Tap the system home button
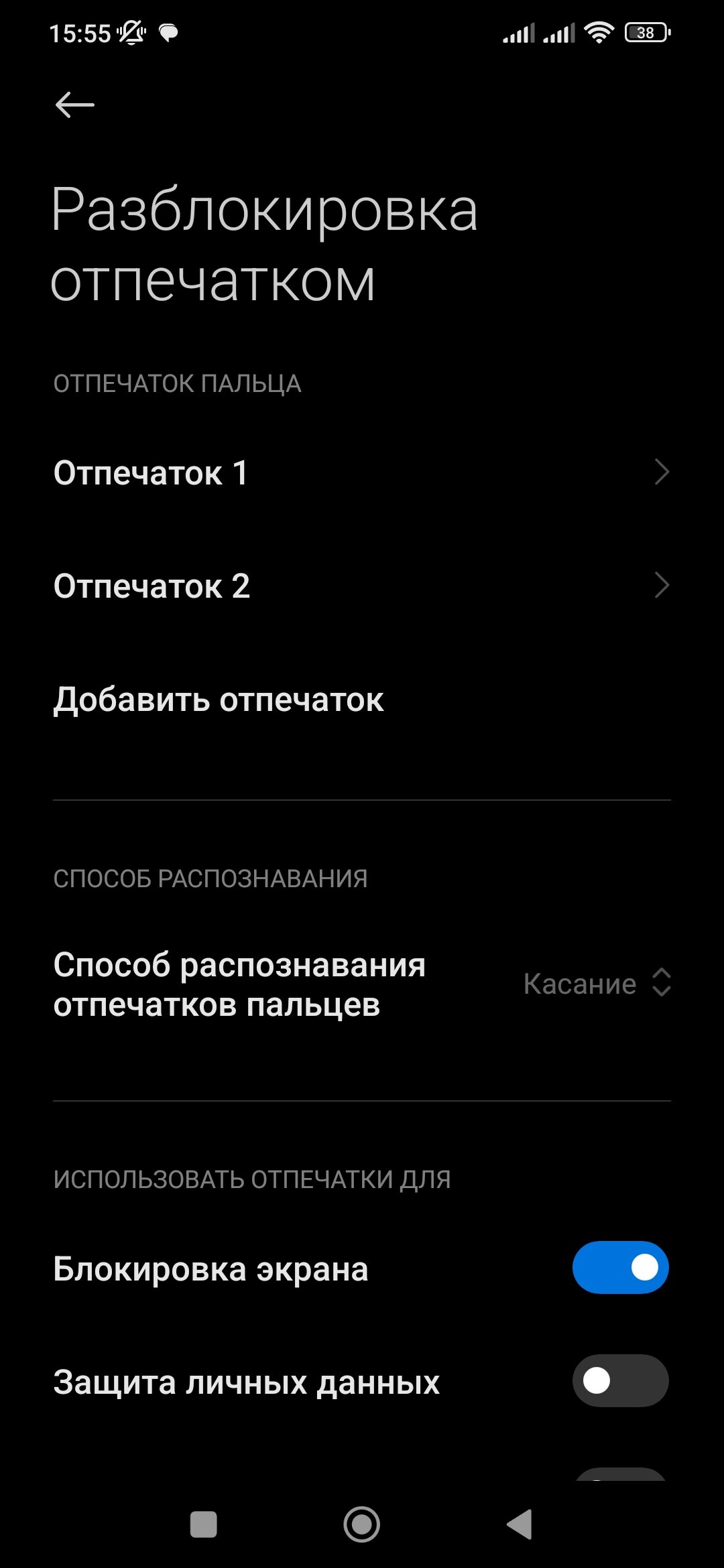724x1568 pixels. (x=362, y=1524)
